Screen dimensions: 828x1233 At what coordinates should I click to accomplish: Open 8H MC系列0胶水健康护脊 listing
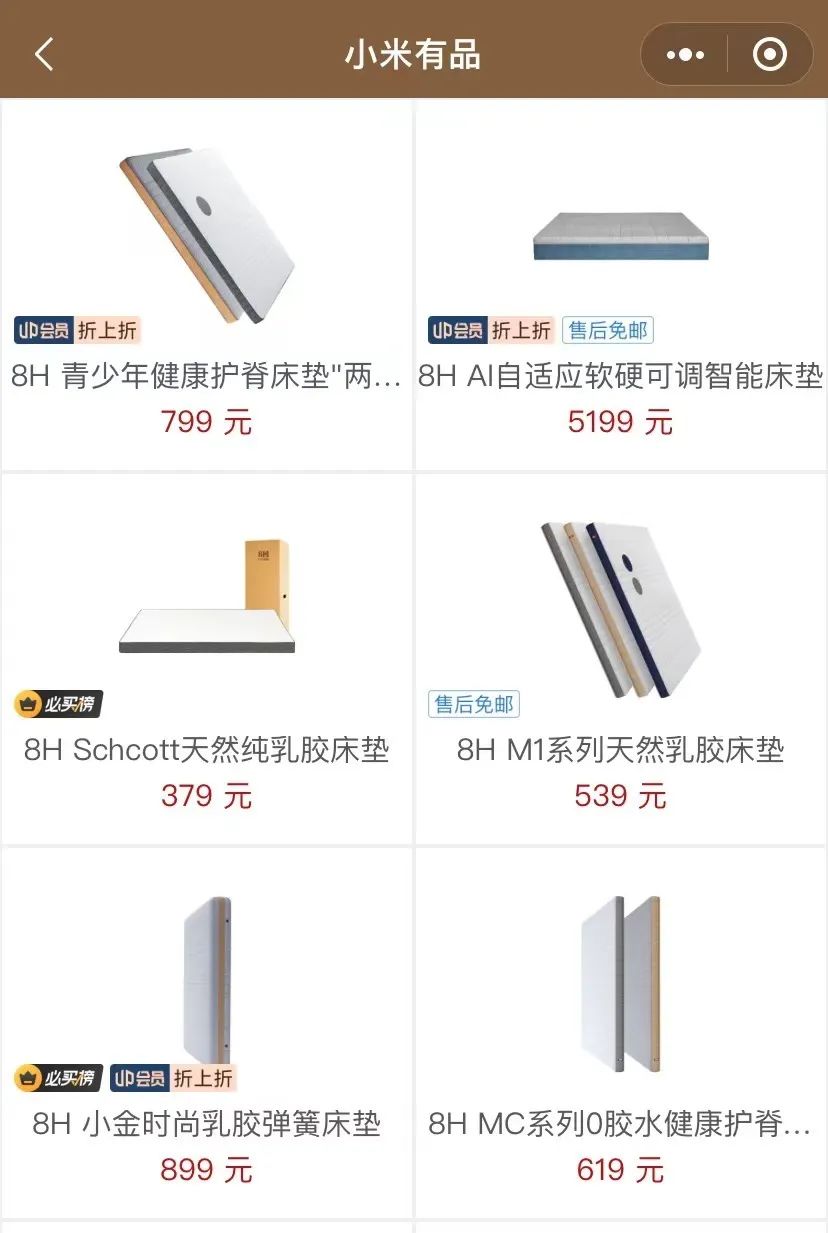(621, 1124)
